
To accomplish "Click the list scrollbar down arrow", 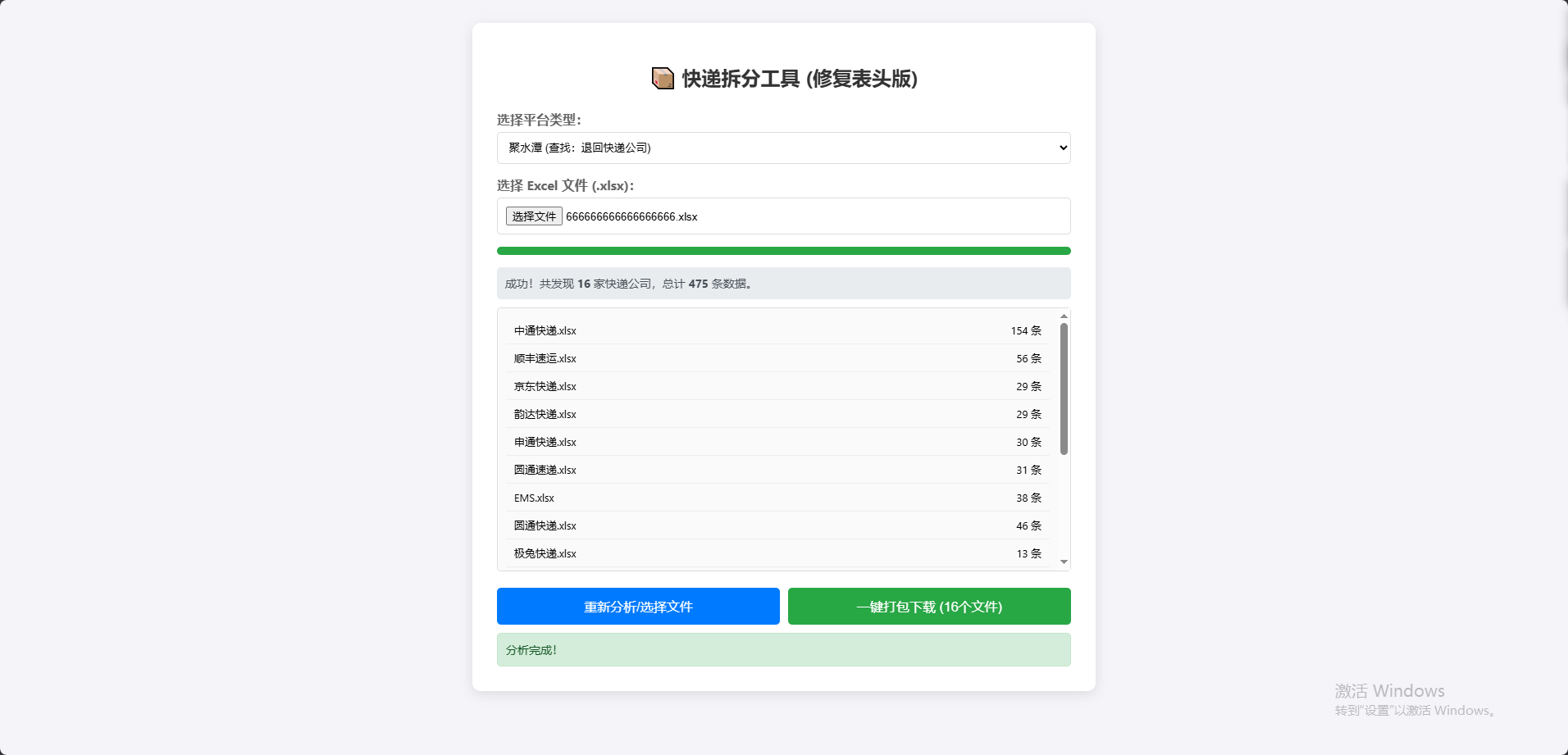I will coord(1064,562).
